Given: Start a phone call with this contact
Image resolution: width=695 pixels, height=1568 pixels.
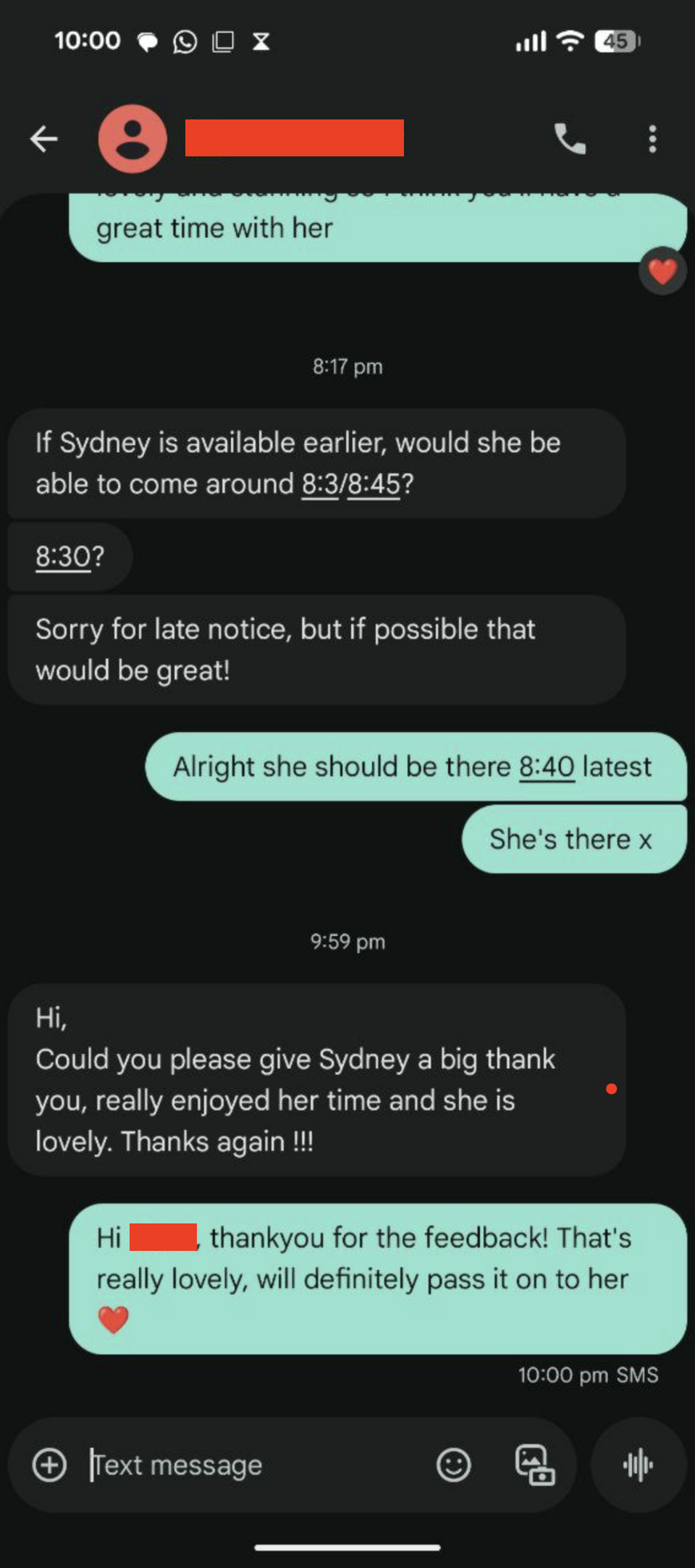Looking at the screenshot, I should (x=570, y=138).
